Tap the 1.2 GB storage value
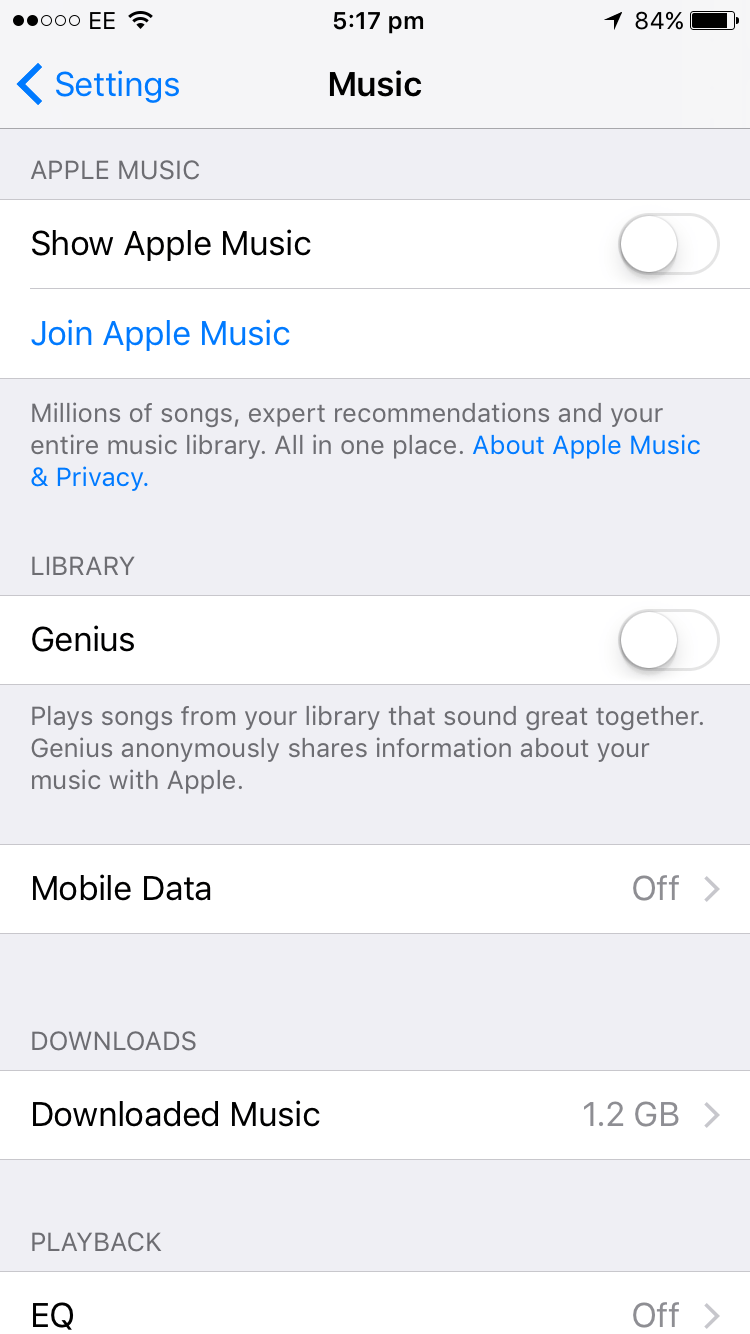Image resolution: width=750 pixels, height=1334 pixels. (631, 1114)
